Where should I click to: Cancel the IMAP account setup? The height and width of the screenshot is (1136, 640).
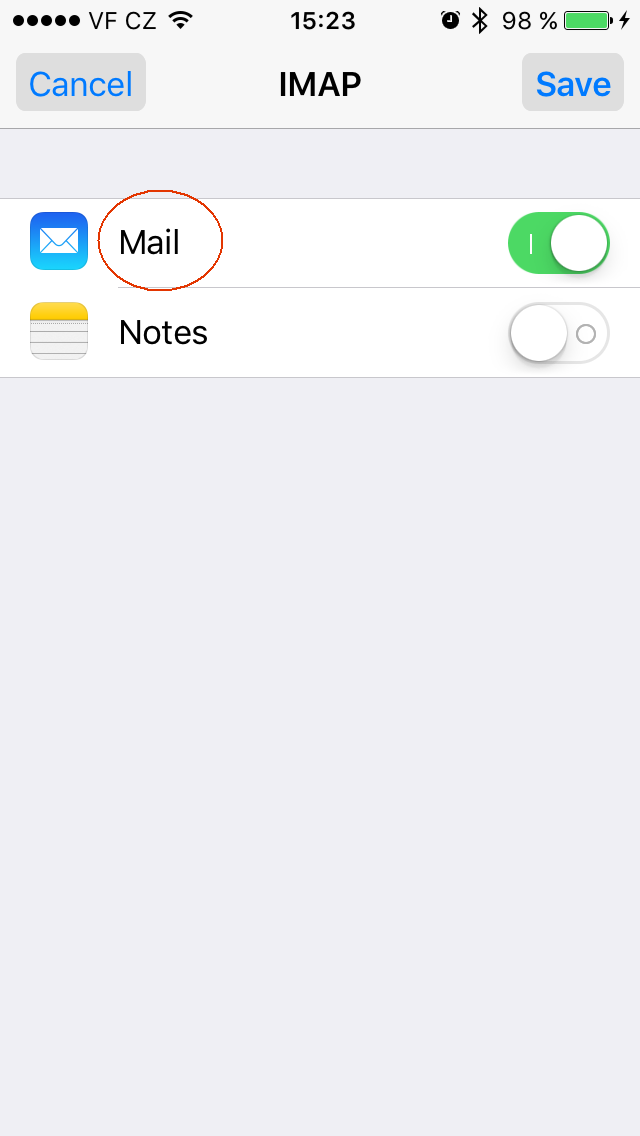80,83
